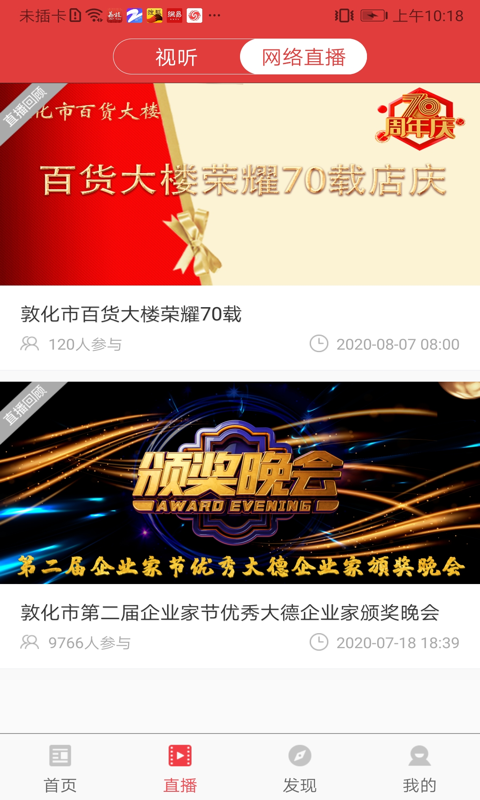Screen dimensions: 480x800
Task: Open the 颁奖晚会 live replay banner
Action: pyautogui.click(x=240, y=483)
